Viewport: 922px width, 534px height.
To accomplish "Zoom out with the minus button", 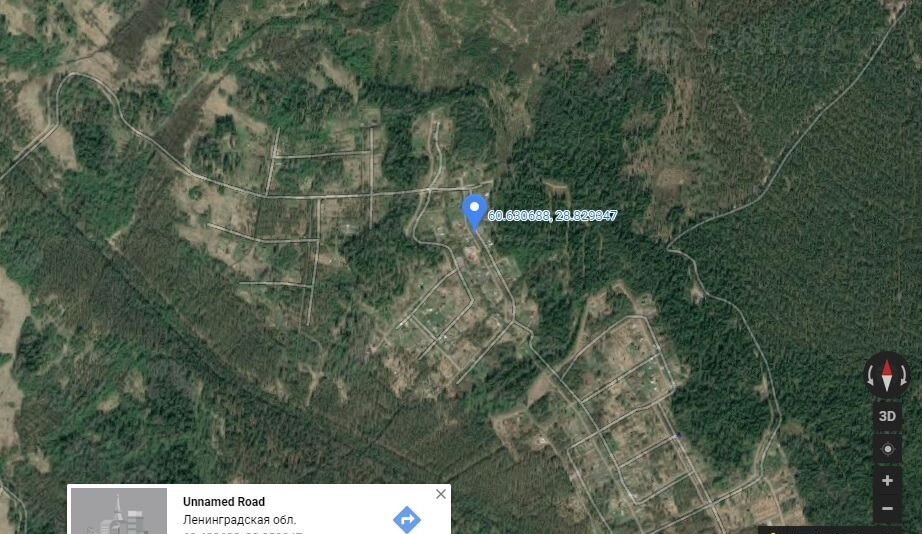I will [887, 509].
